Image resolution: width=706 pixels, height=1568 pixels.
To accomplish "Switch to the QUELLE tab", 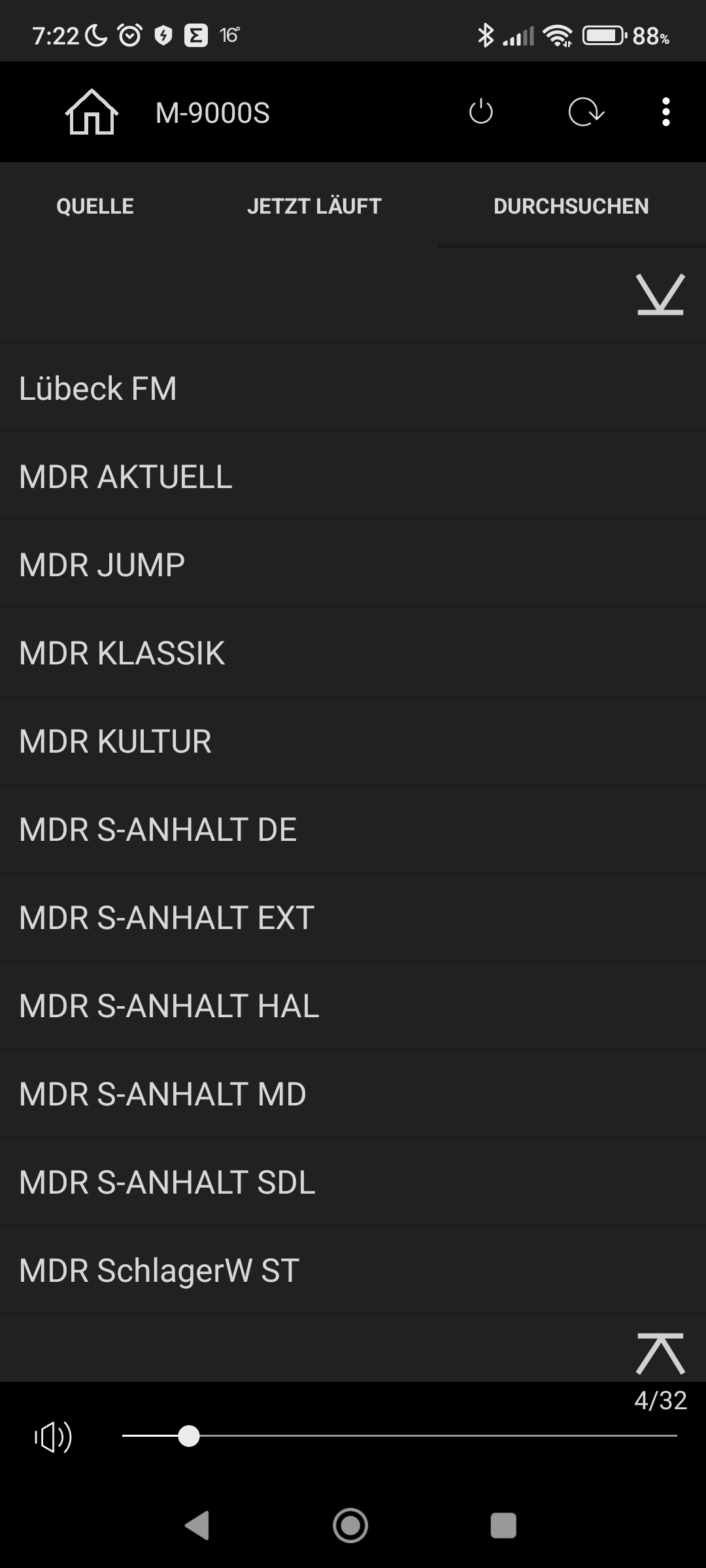I will click(95, 206).
